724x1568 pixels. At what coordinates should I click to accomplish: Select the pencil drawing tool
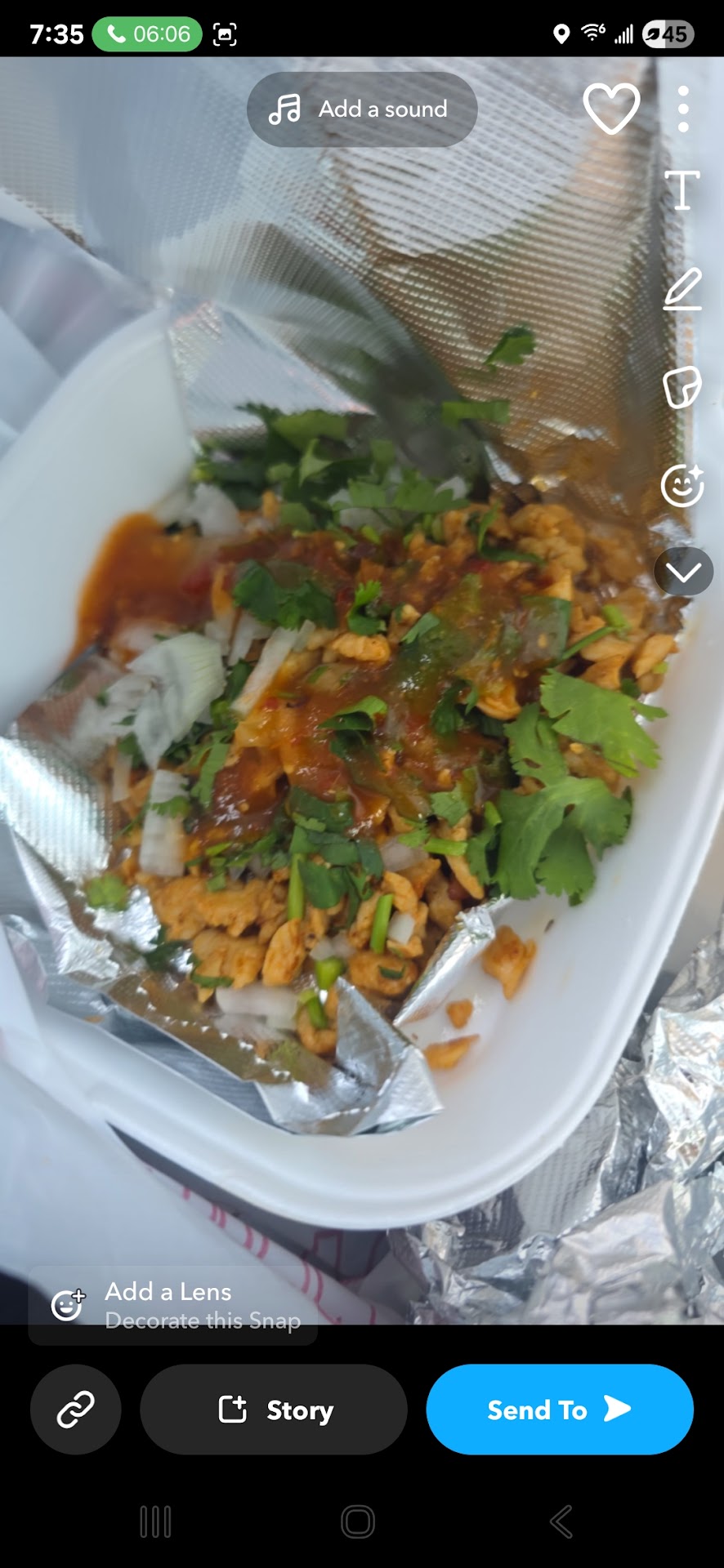click(682, 289)
